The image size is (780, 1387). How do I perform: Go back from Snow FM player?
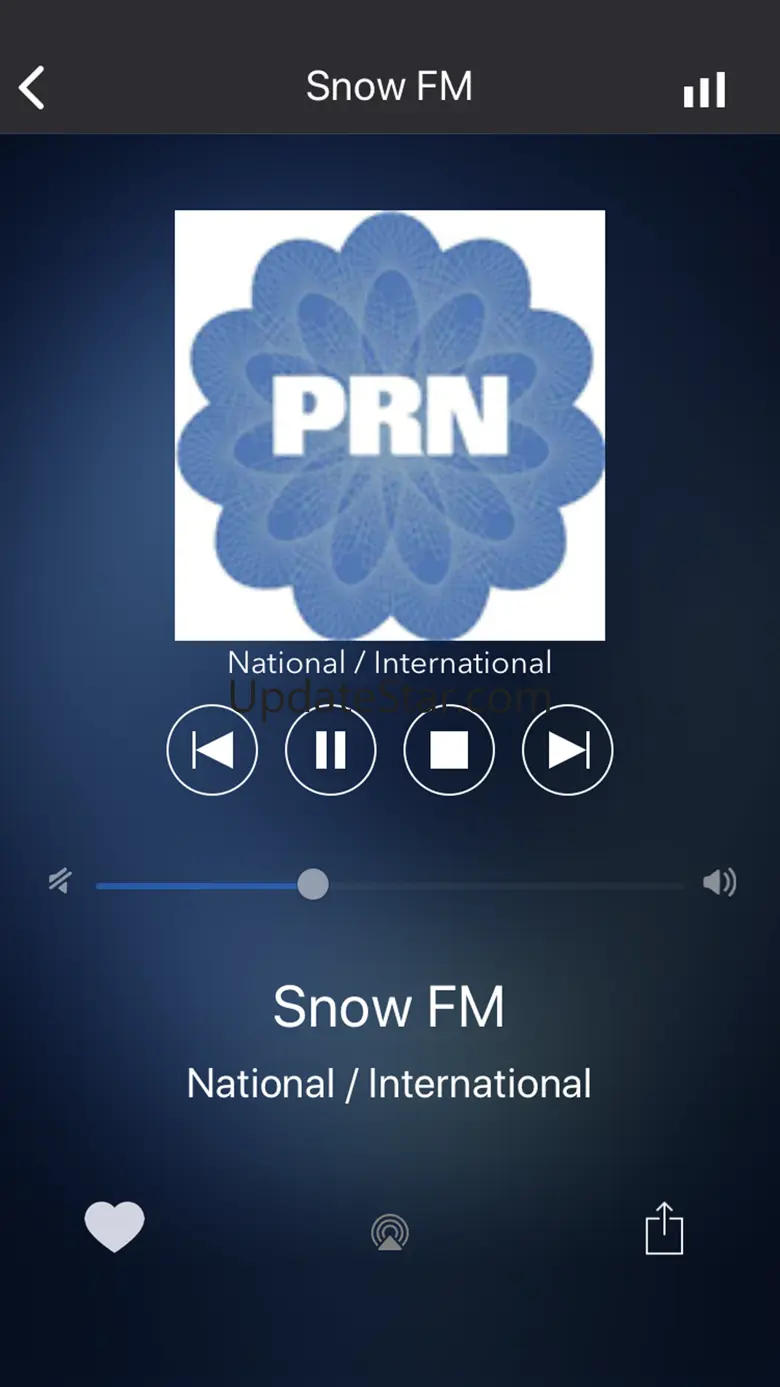(x=33, y=88)
